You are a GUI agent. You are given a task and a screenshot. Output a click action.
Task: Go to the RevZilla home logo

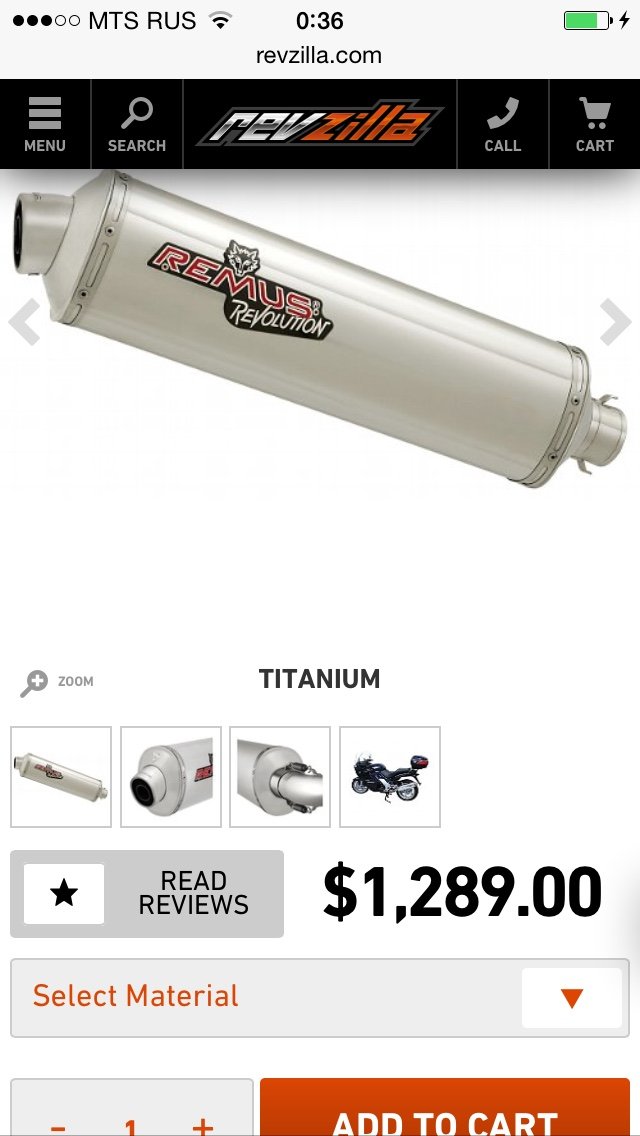[320, 126]
